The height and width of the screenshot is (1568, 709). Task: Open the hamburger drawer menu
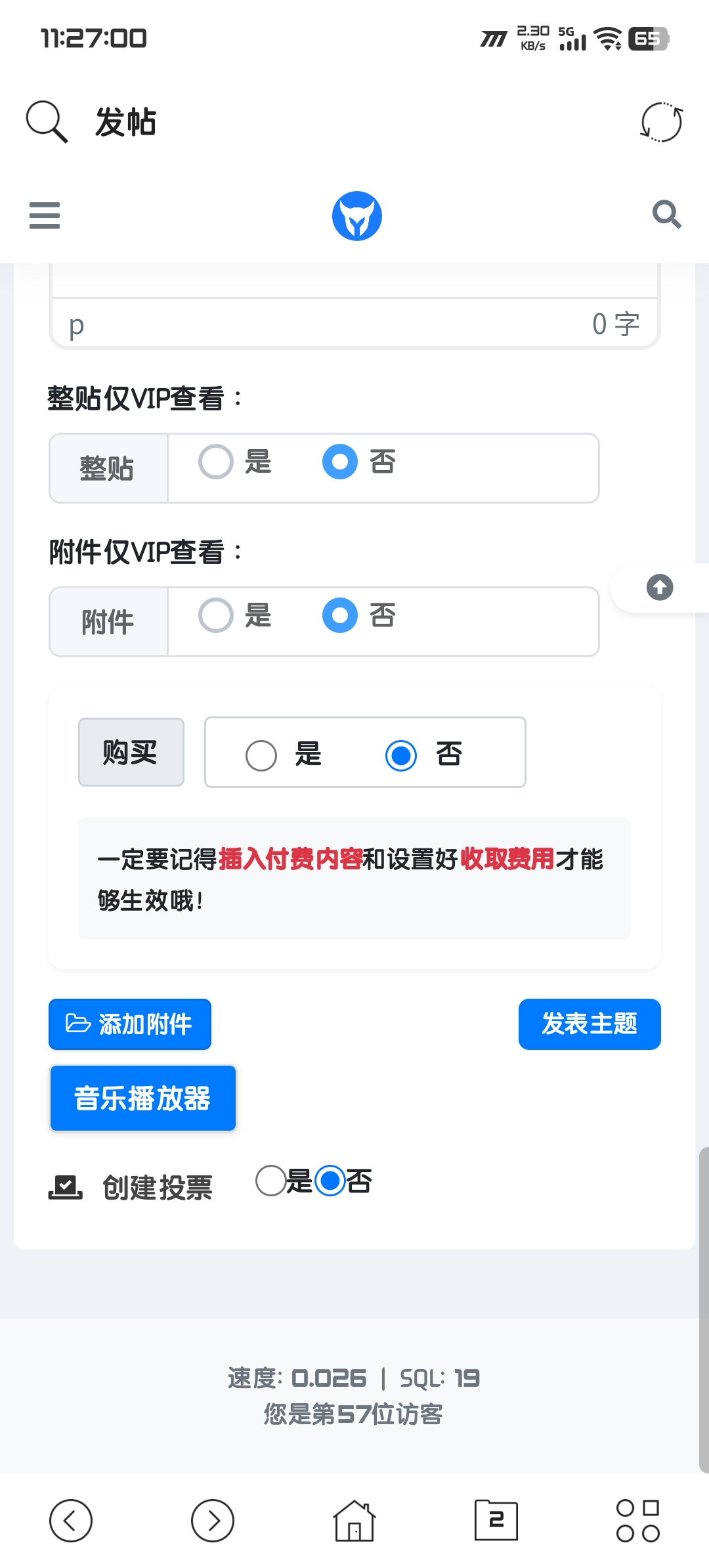pos(45,215)
